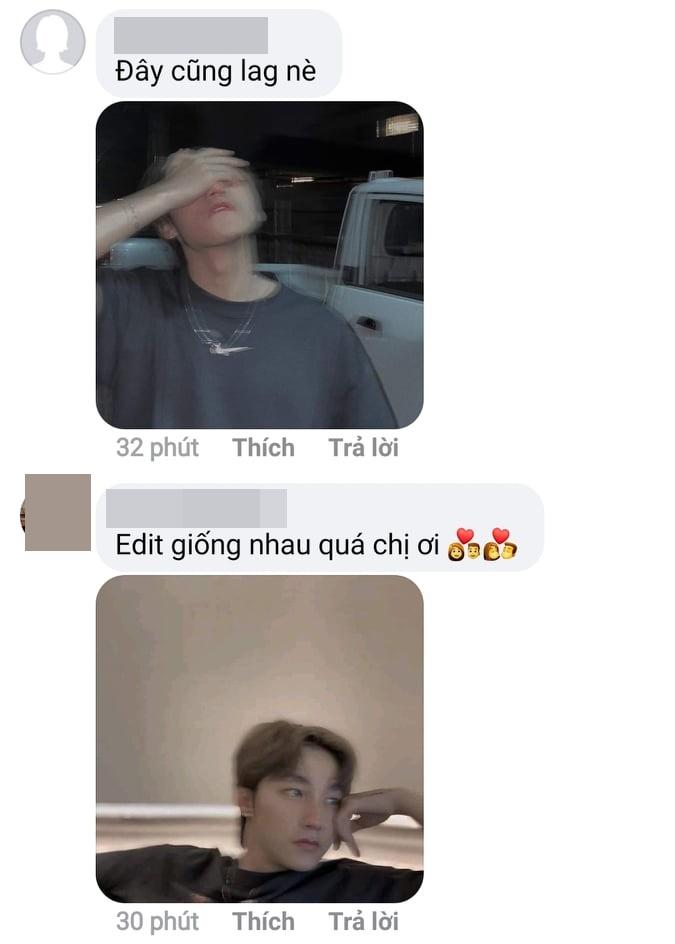Open the profile avatar of first commenter
675x944 pixels.
(52, 42)
